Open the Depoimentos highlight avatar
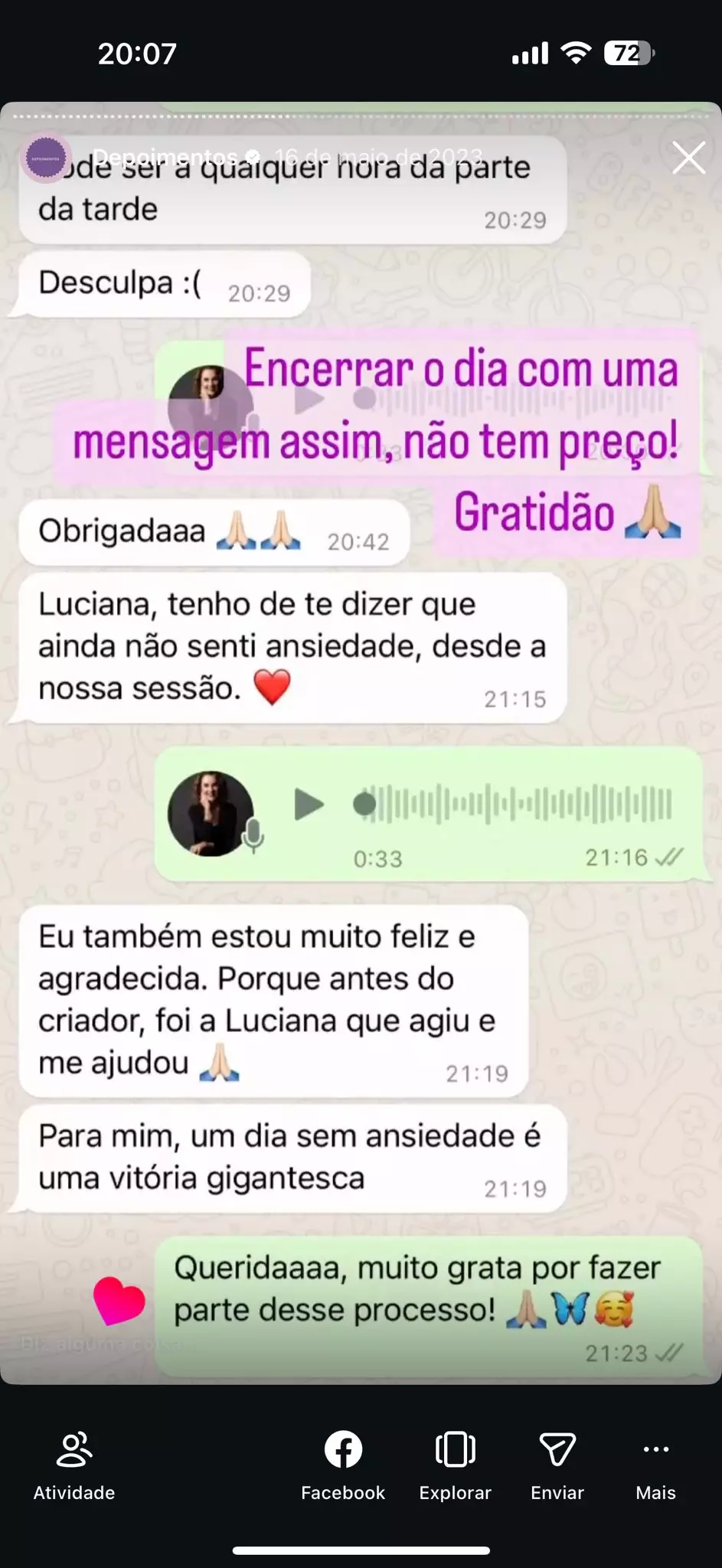The width and height of the screenshot is (722, 1568). (46, 159)
